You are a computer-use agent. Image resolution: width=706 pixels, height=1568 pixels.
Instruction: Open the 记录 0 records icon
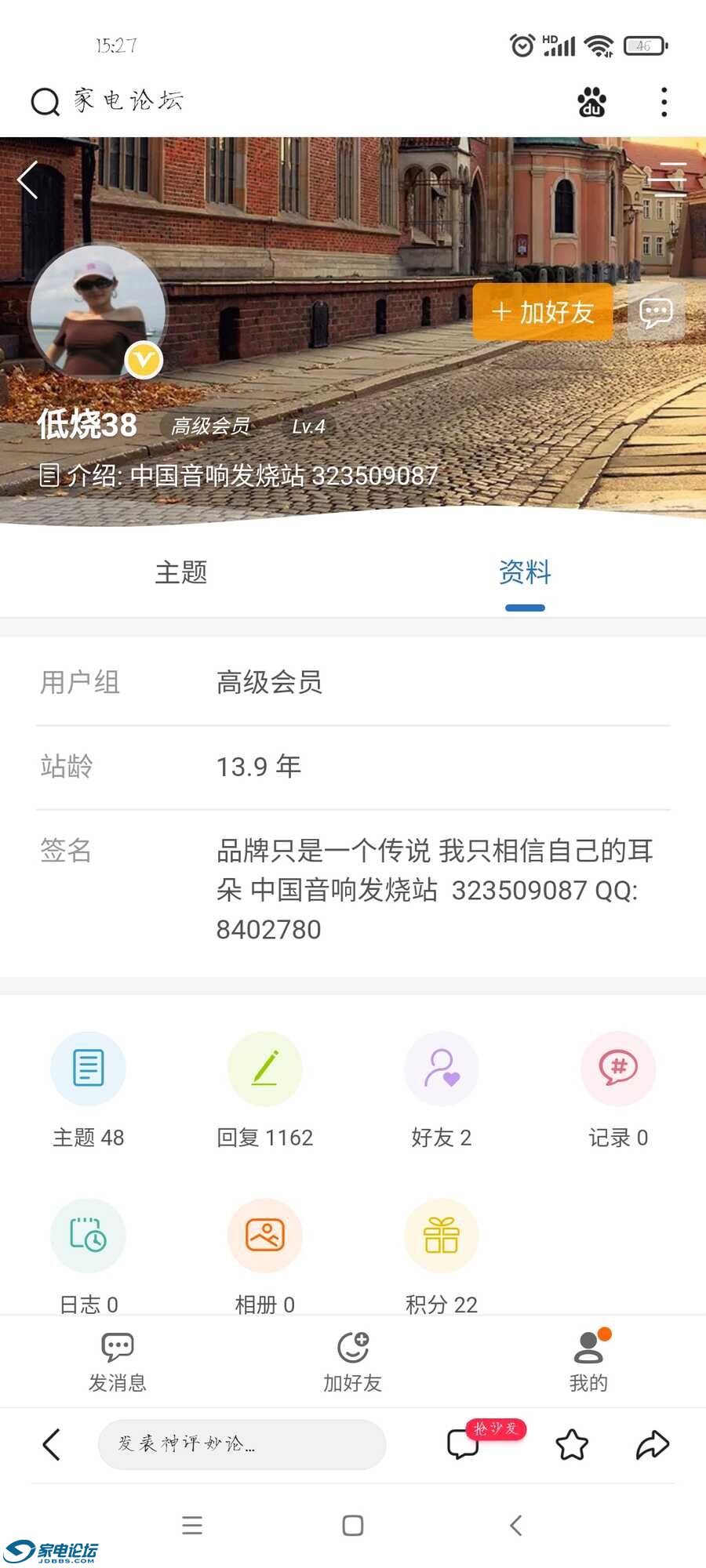pyautogui.click(x=617, y=1068)
